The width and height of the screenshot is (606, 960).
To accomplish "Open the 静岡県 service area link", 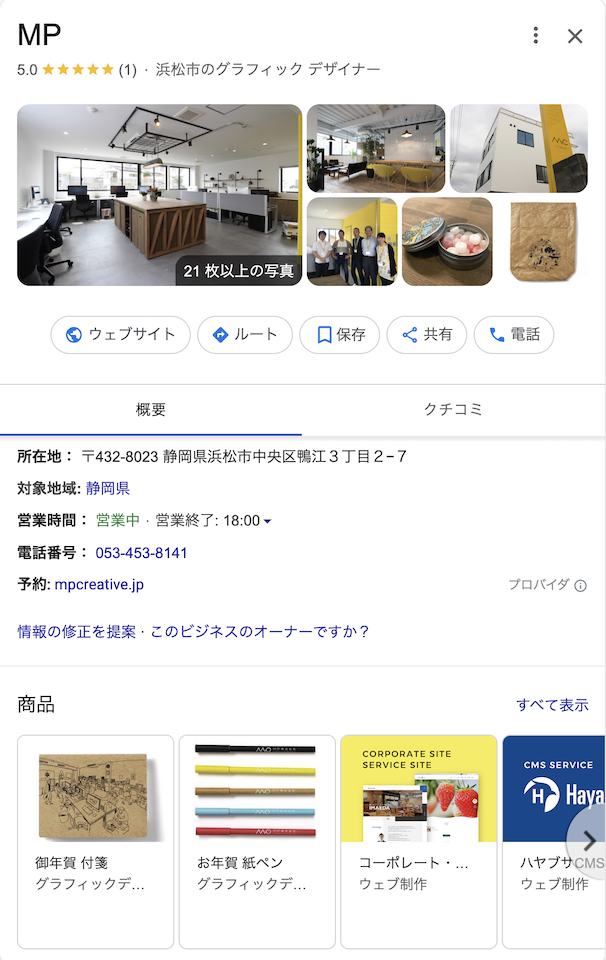I will pos(108,488).
